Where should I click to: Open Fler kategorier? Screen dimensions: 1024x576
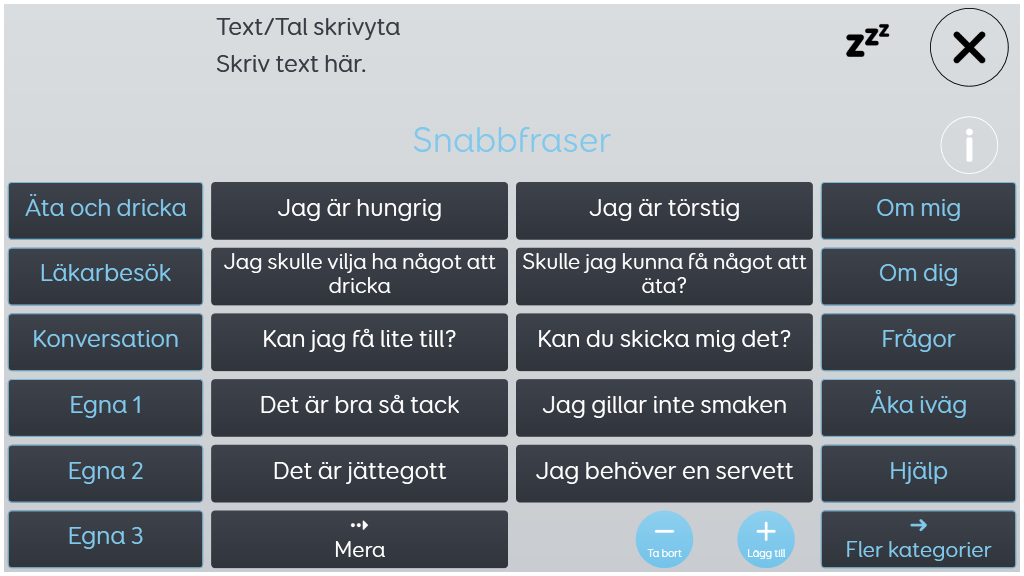(x=918, y=539)
